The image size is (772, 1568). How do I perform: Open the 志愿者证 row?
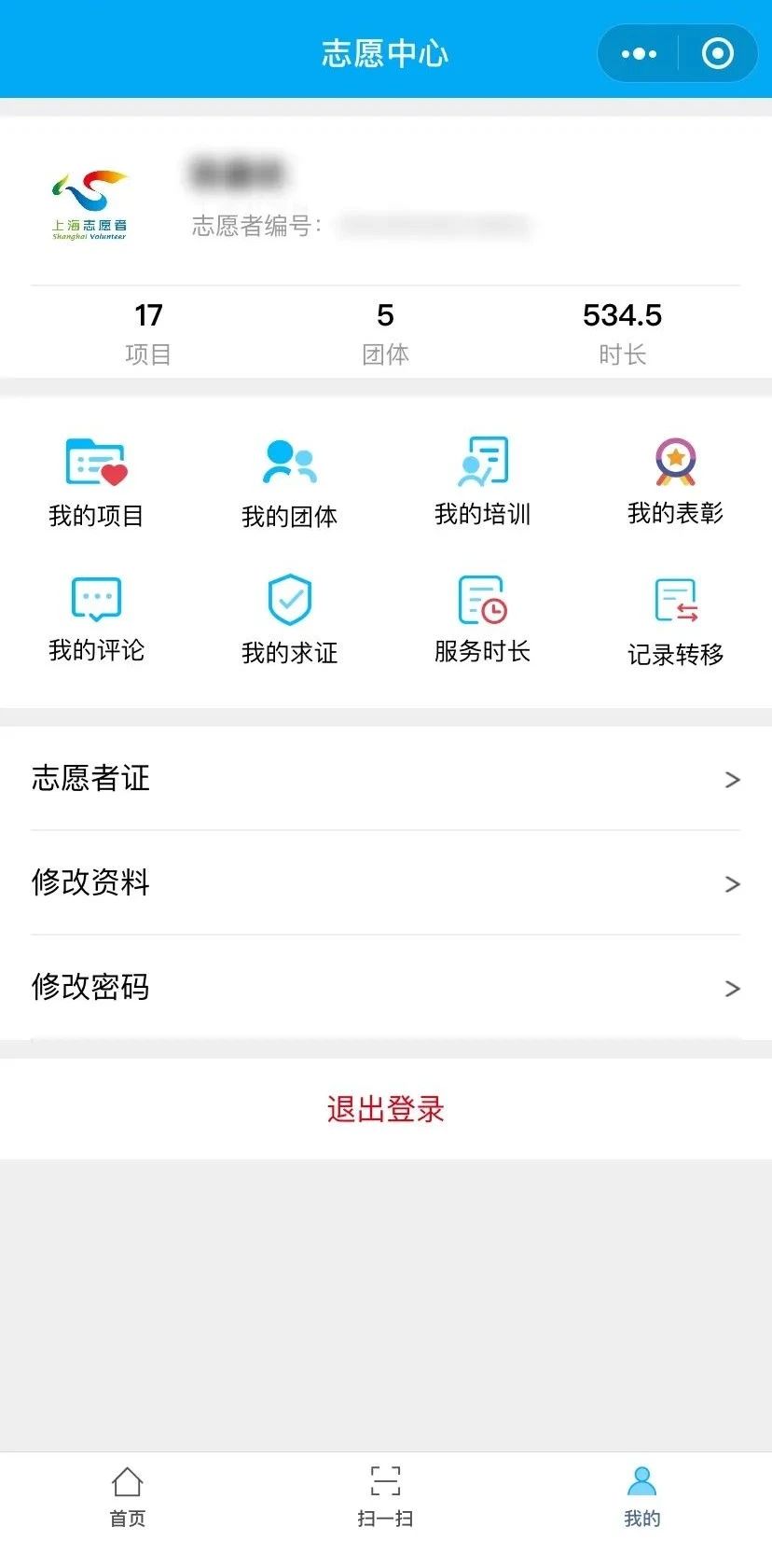[x=386, y=778]
